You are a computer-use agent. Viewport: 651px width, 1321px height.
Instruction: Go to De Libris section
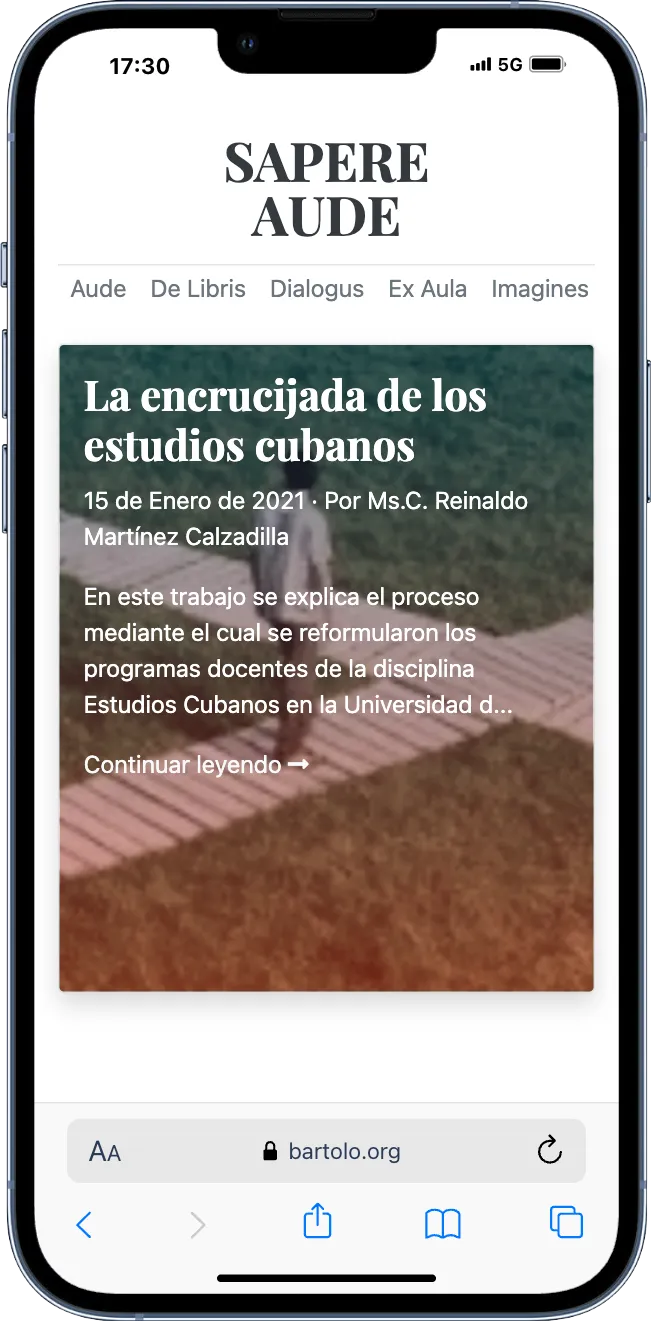pyautogui.click(x=198, y=289)
